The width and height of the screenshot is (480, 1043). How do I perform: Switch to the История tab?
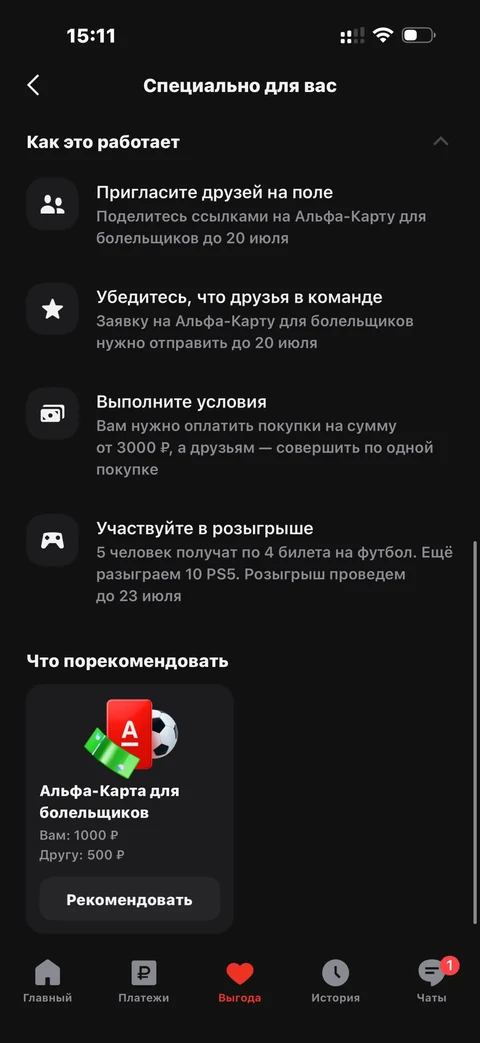pos(336,981)
